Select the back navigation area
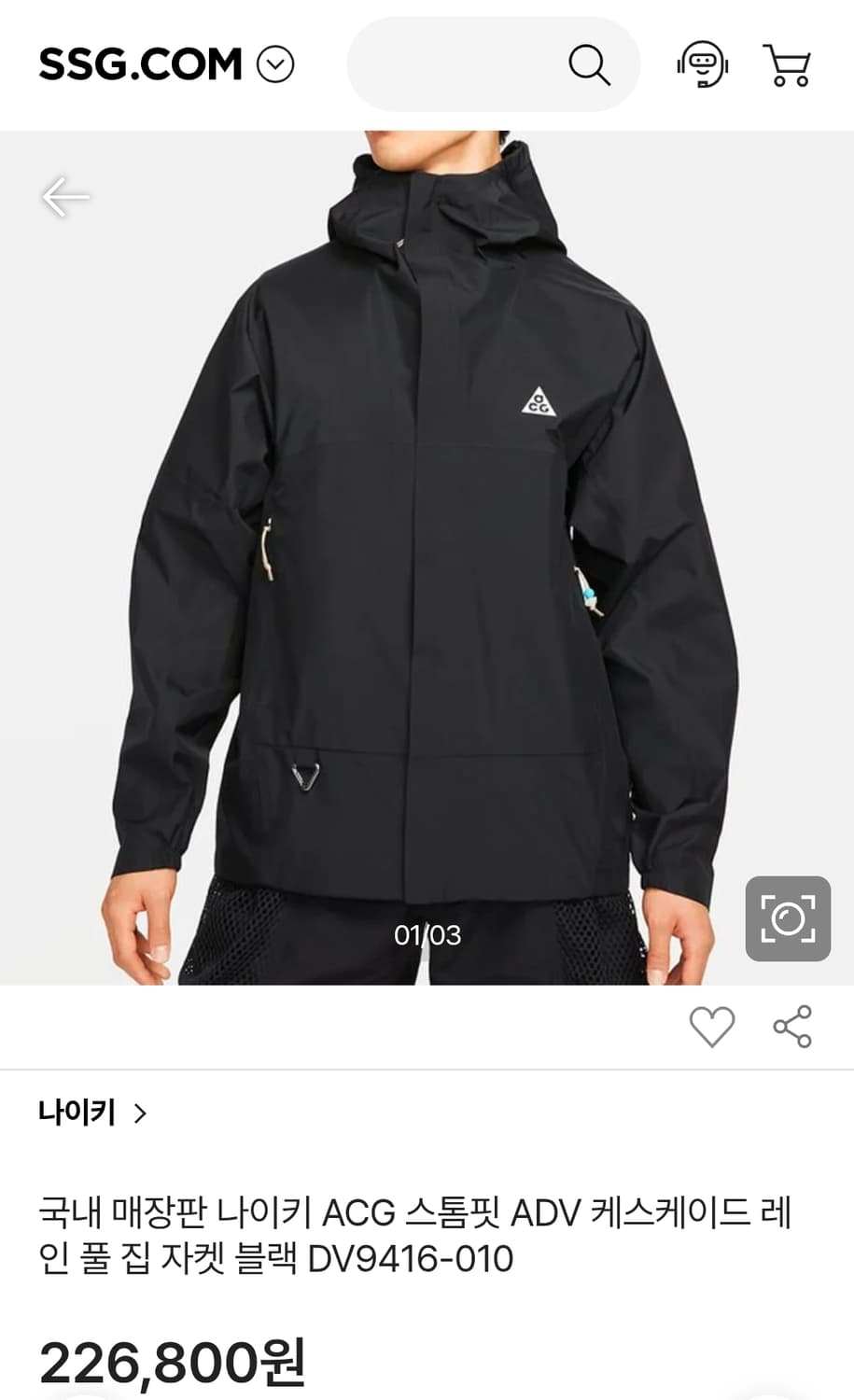This screenshot has height=1400, width=854. [x=65, y=197]
